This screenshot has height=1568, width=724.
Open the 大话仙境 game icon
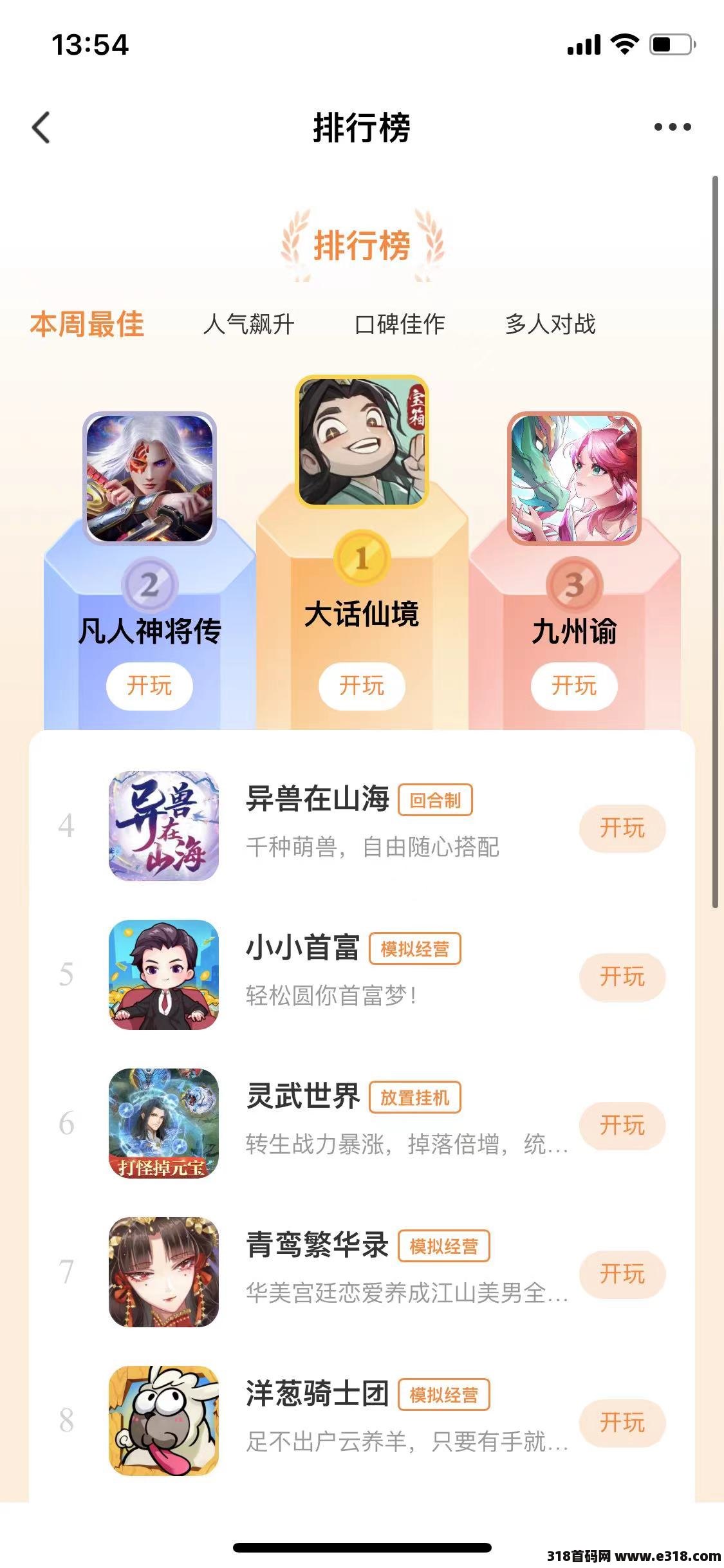362,442
